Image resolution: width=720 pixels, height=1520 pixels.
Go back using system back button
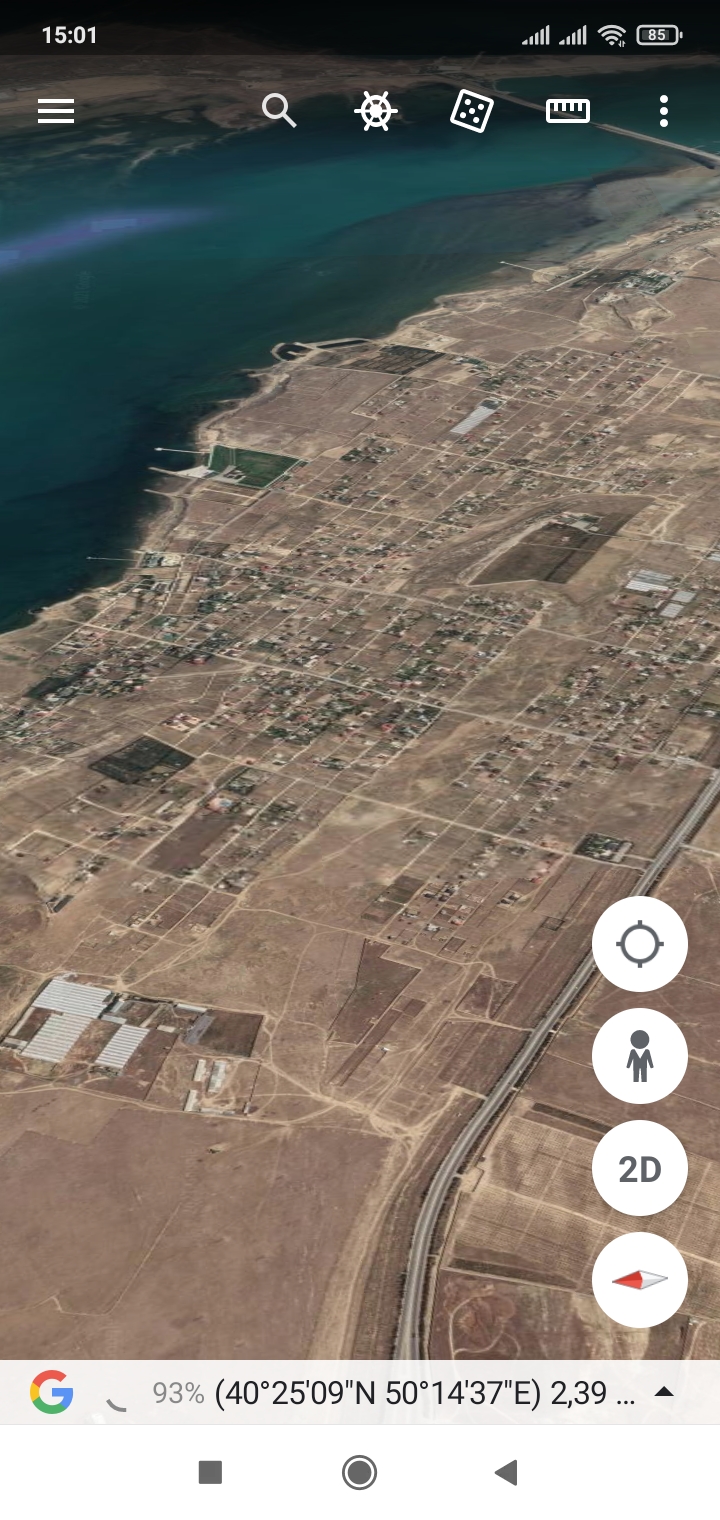tap(506, 1472)
